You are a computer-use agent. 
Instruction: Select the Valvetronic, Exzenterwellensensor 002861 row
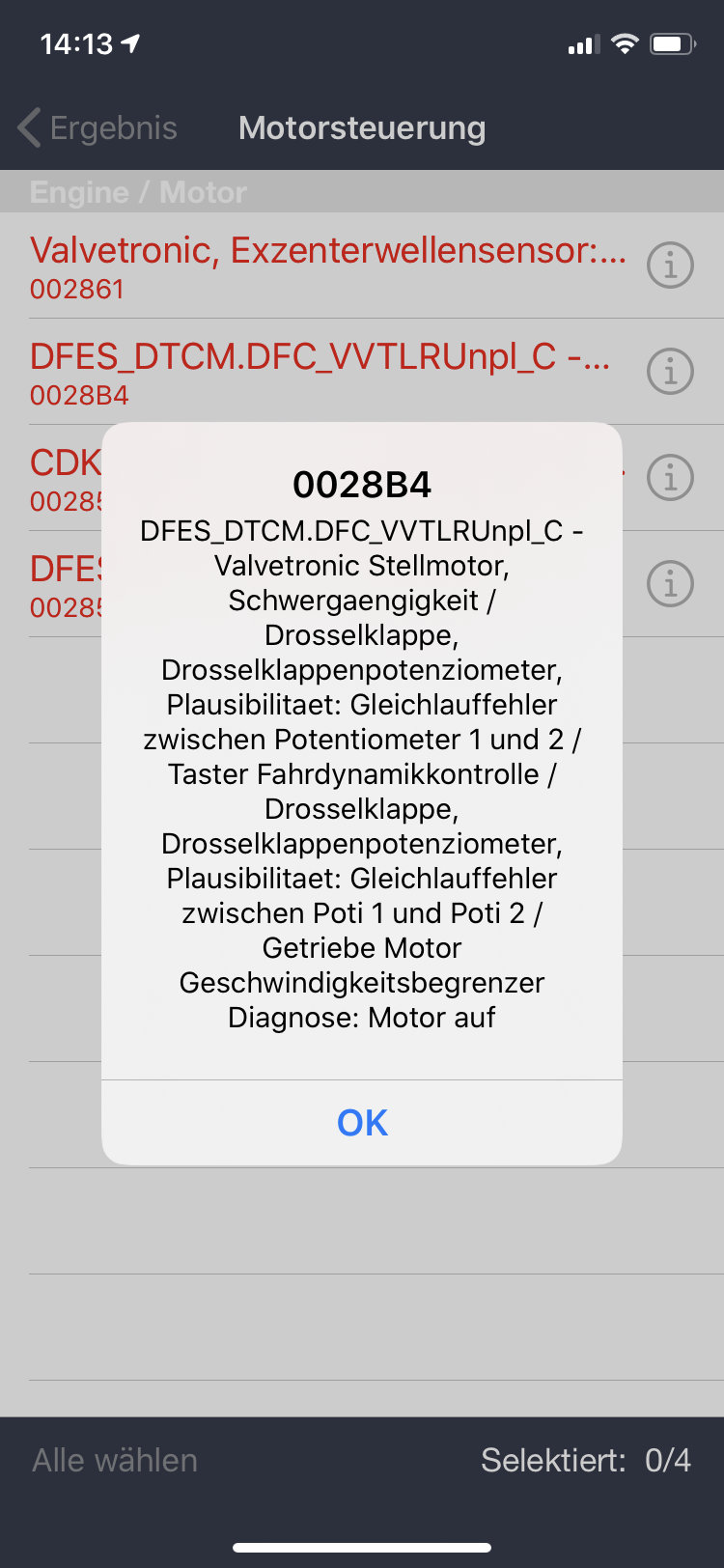coord(328,266)
